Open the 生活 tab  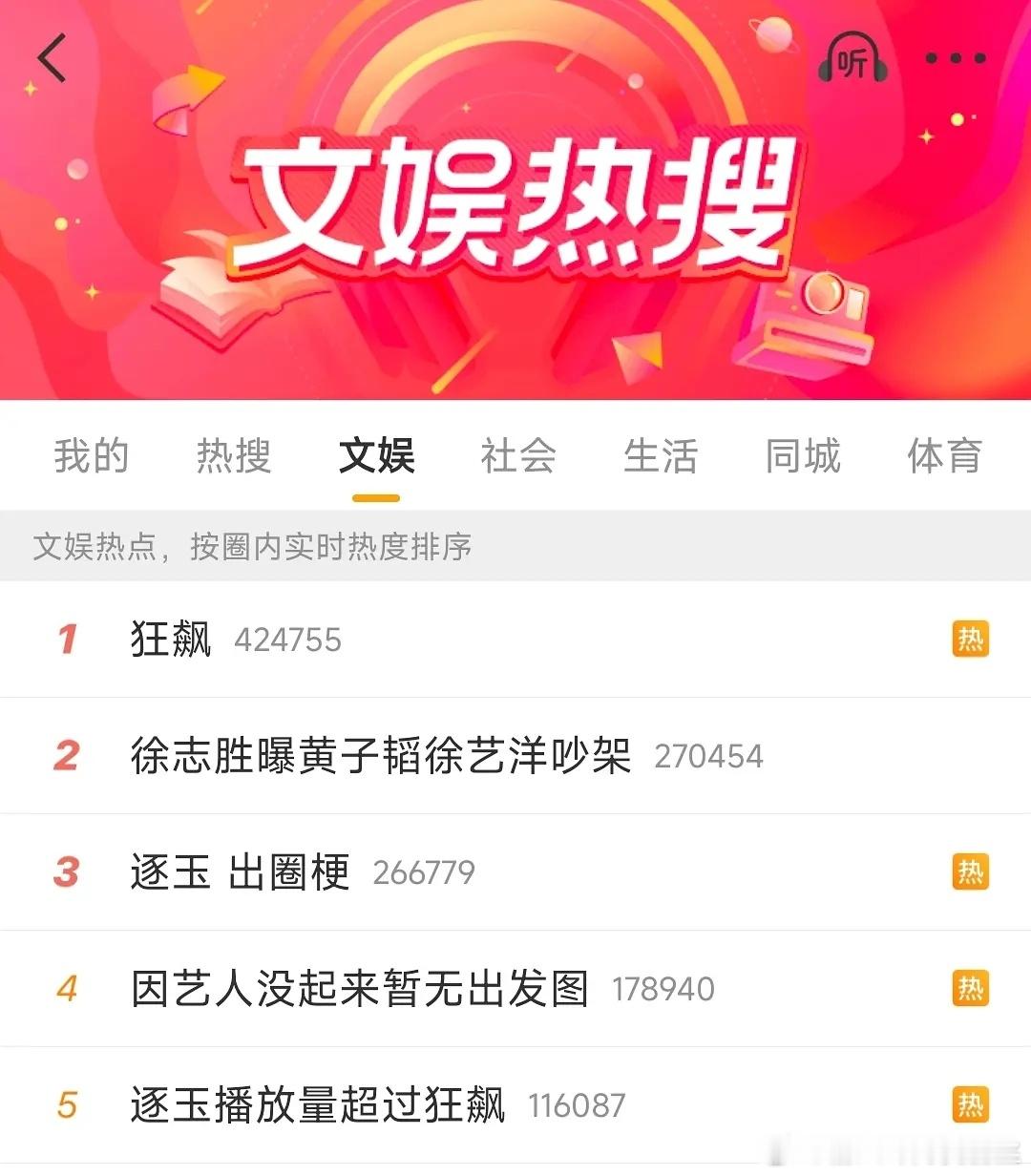(x=661, y=456)
